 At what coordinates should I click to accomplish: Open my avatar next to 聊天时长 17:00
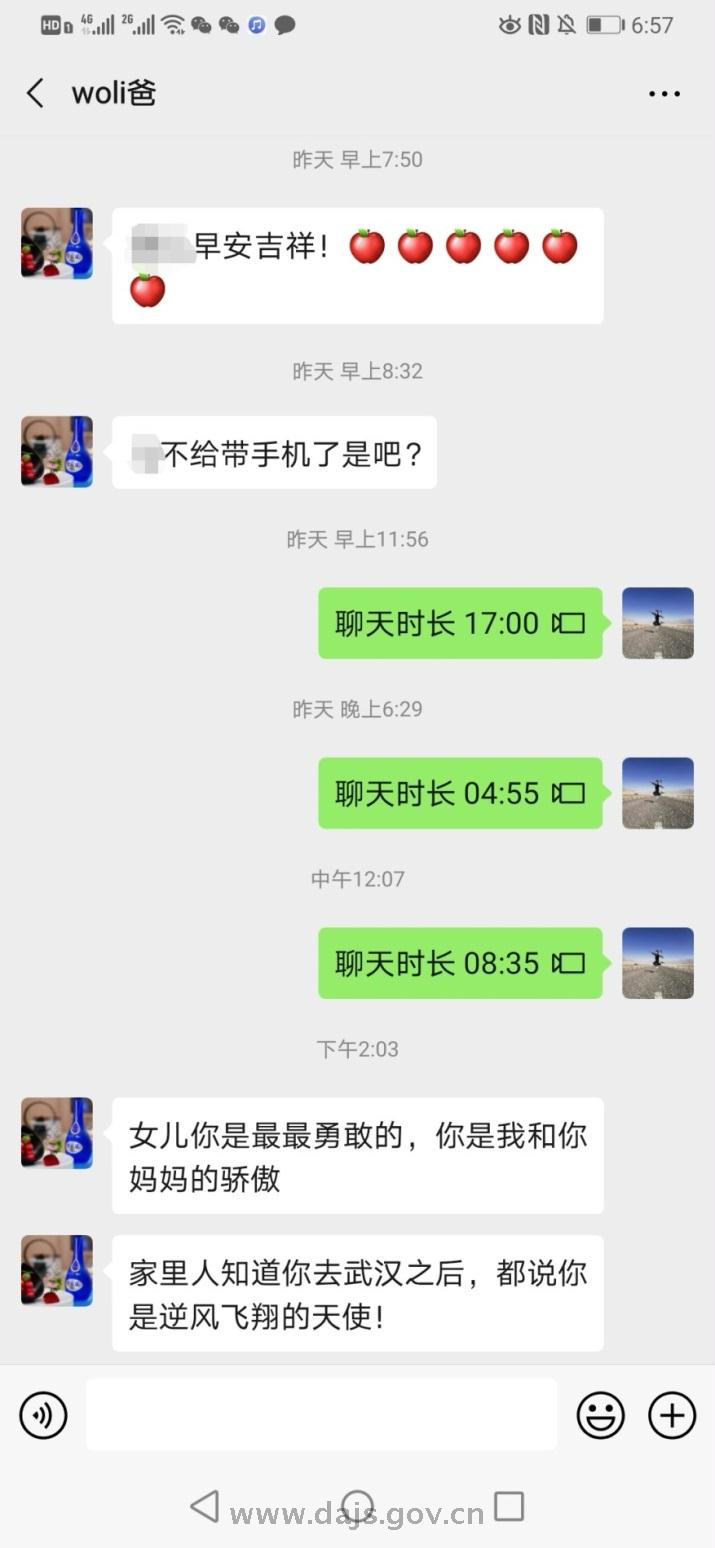(x=657, y=623)
